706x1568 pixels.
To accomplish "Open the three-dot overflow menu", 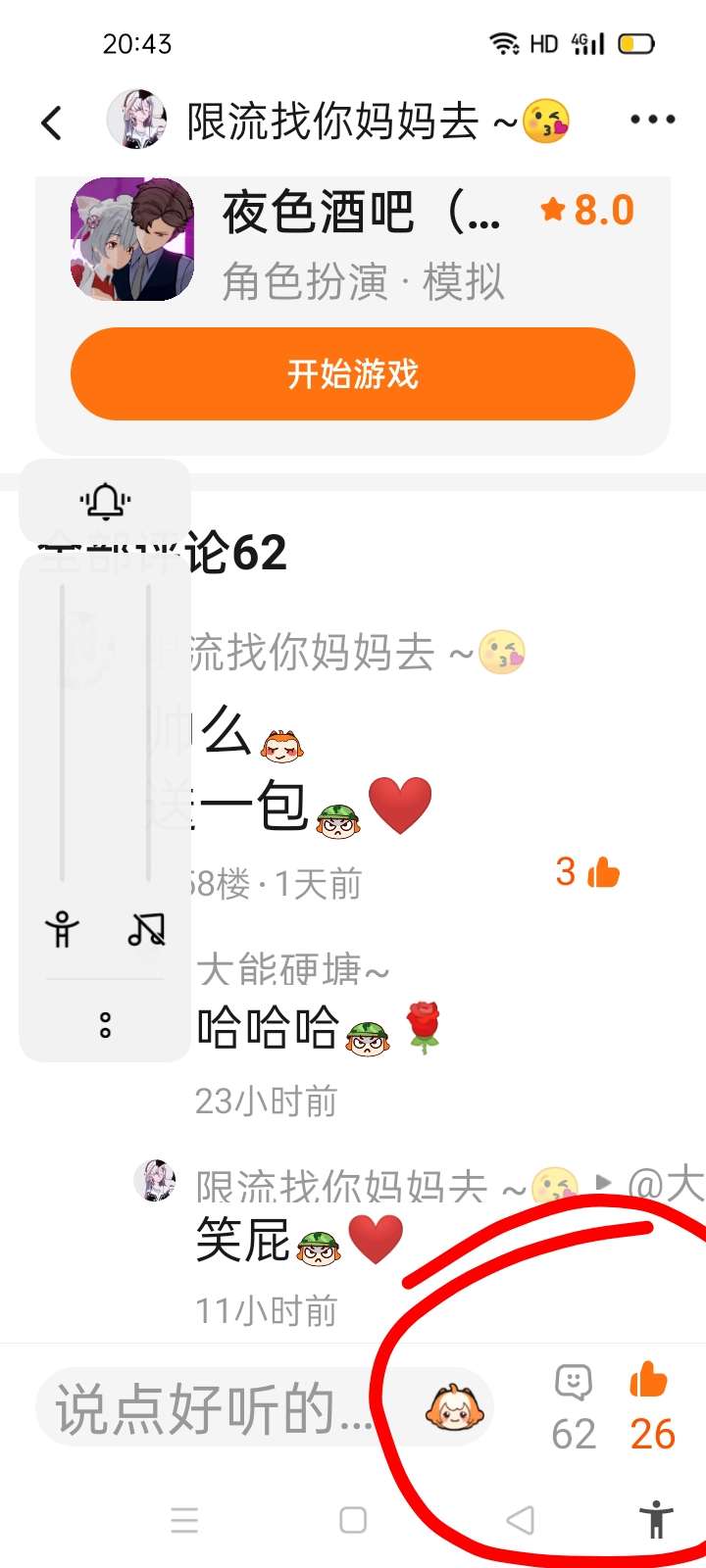I will [x=652, y=120].
